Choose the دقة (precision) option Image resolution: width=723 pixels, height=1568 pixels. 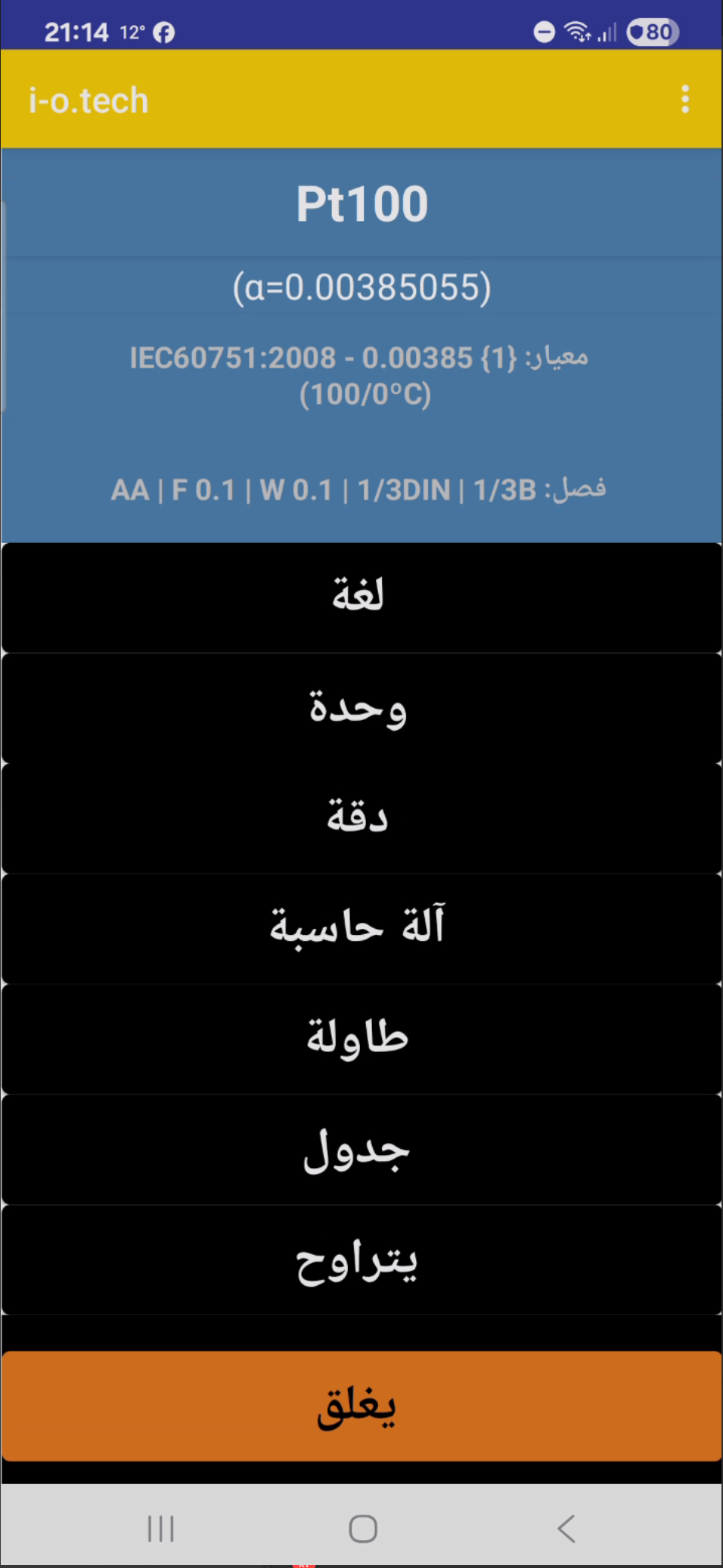pyautogui.click(x=361, y=818)
